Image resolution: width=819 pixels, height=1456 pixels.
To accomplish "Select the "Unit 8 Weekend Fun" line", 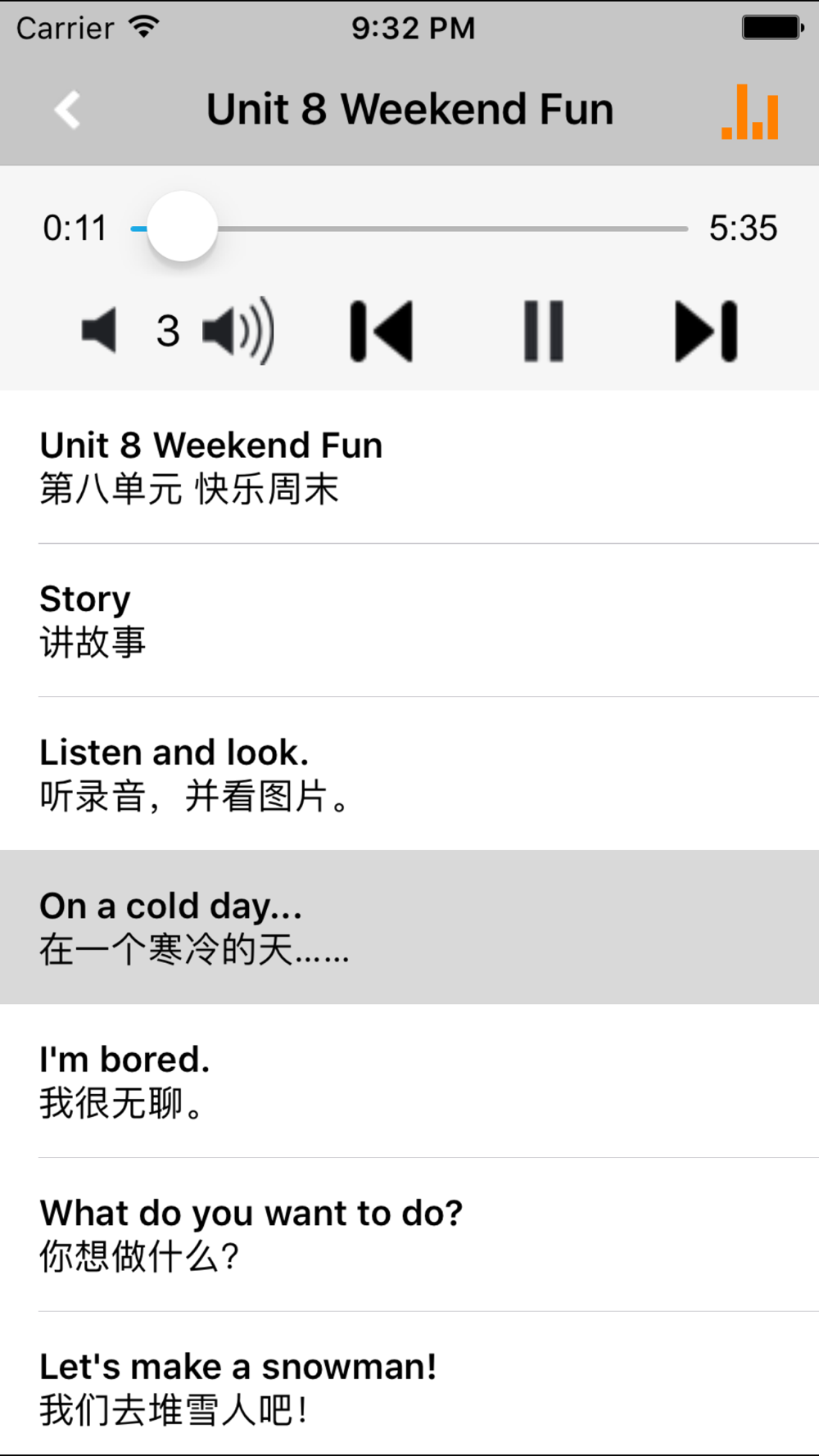I will (409, 467).
